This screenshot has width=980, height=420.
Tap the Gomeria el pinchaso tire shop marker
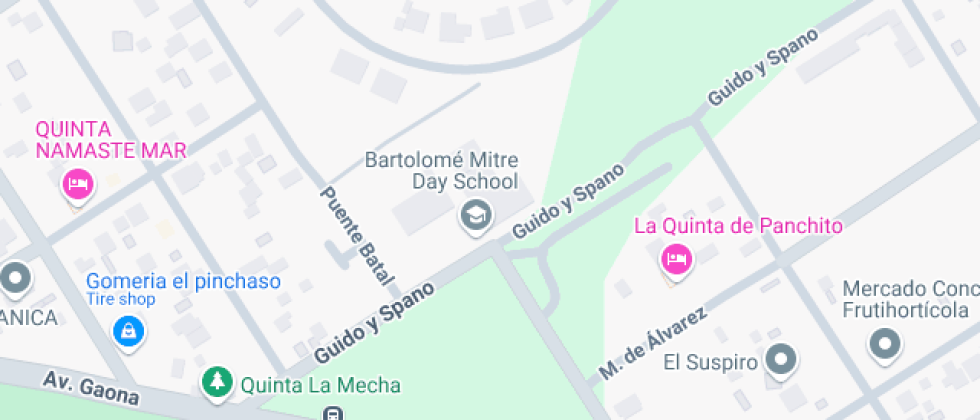tap(129, 329)
